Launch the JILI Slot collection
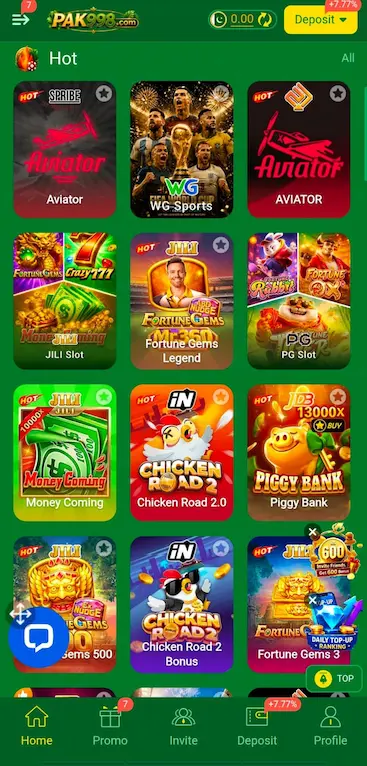 point(65,300)
